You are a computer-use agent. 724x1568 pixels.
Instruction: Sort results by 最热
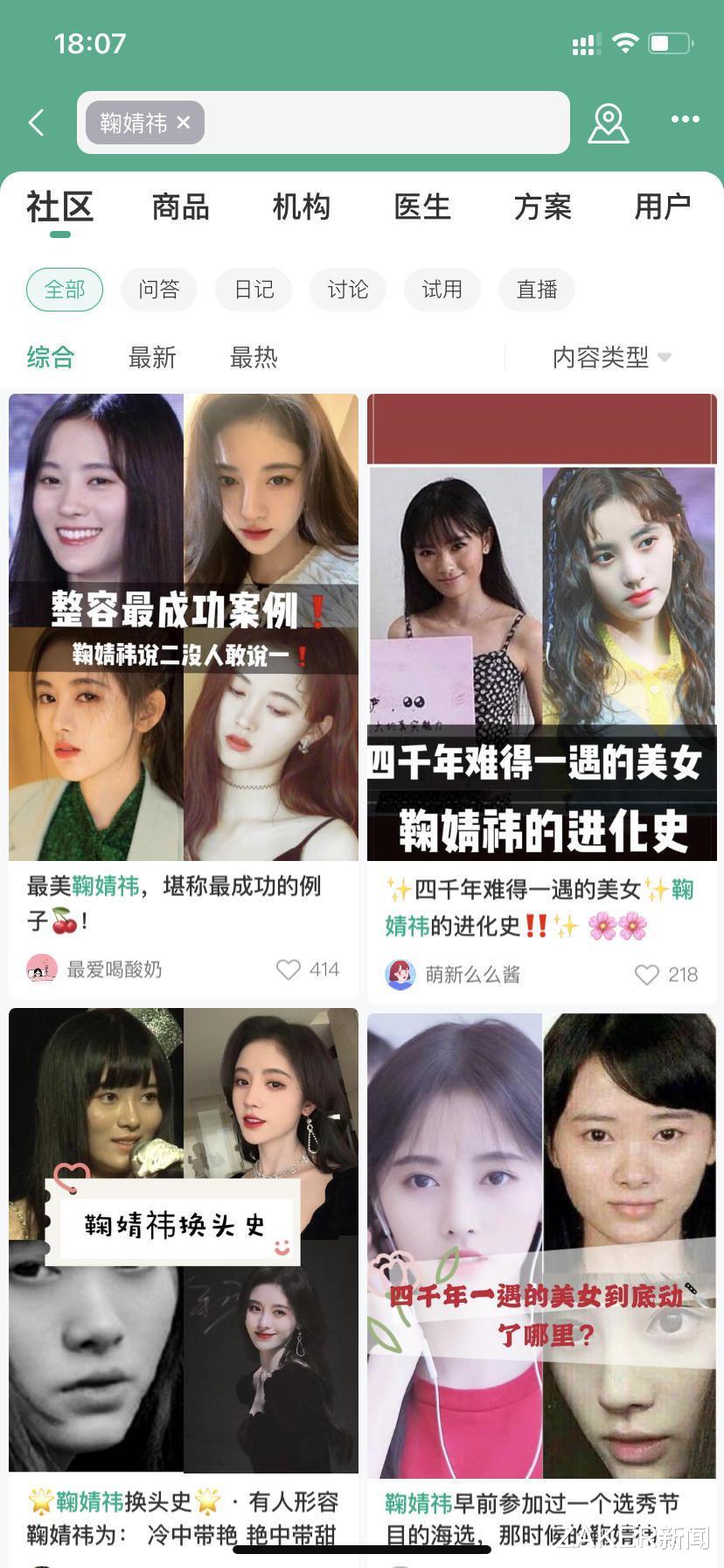[x=254, y=357]
